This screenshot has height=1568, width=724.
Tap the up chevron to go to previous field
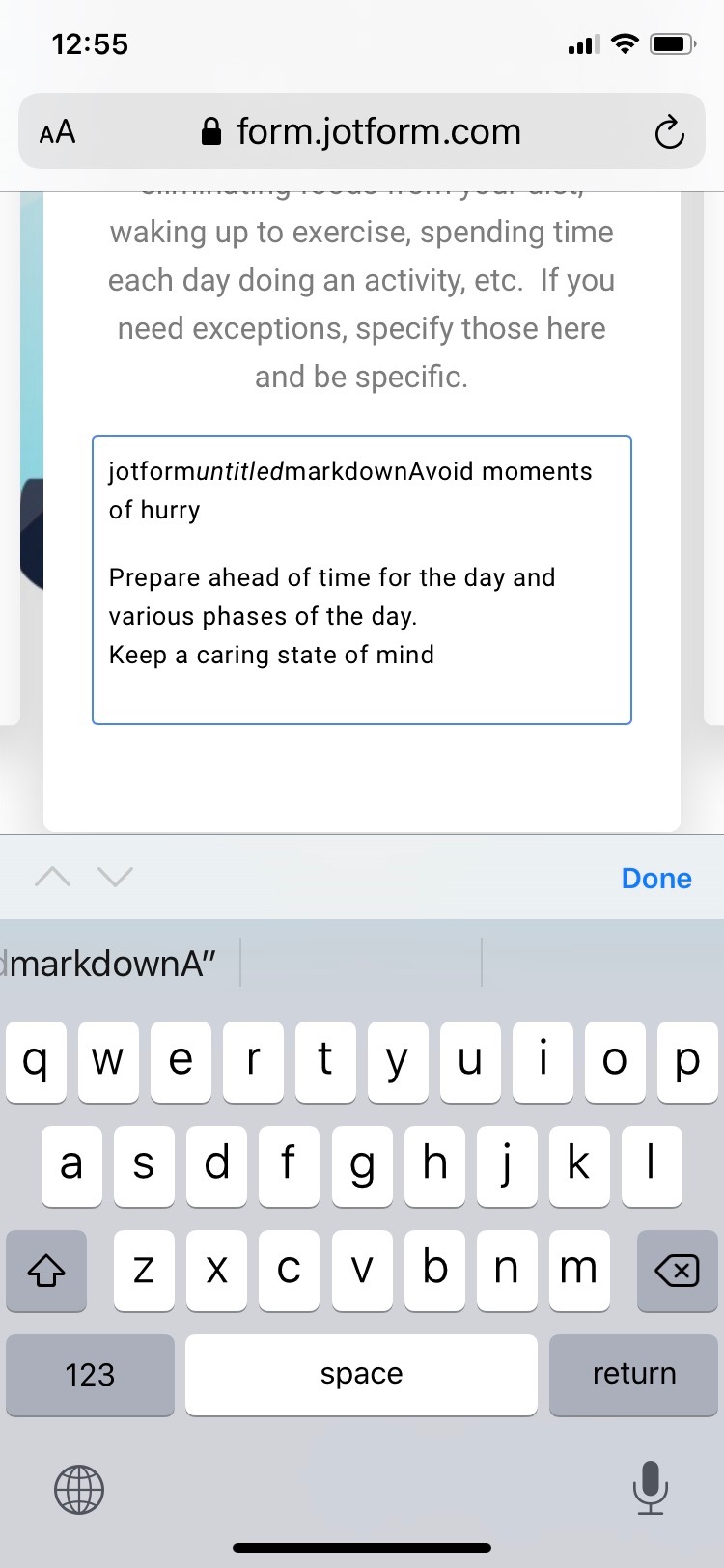53,877
